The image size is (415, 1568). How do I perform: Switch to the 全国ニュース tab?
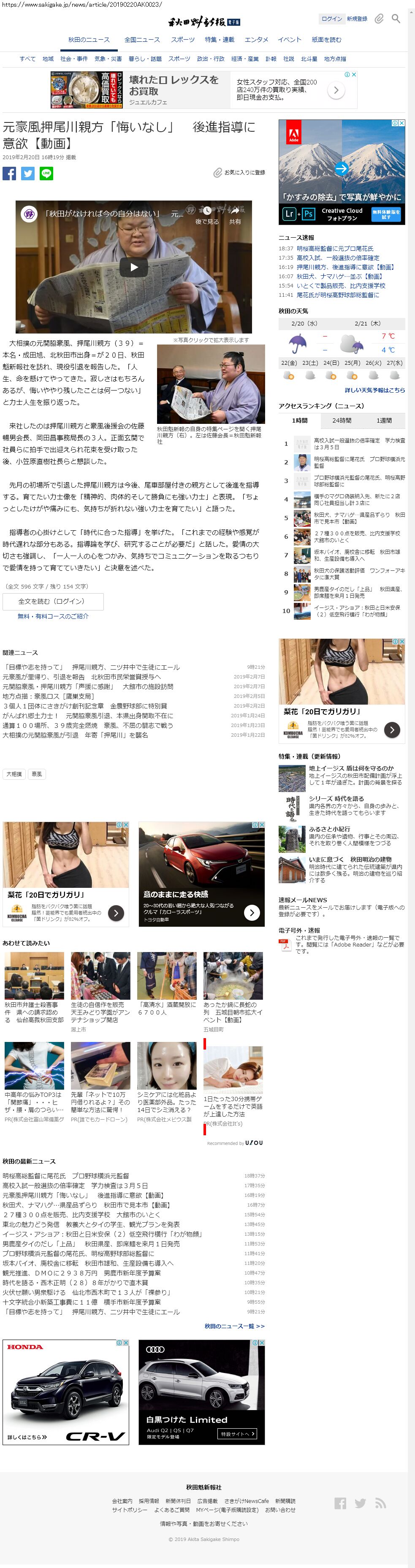click(x=142, y=40)
